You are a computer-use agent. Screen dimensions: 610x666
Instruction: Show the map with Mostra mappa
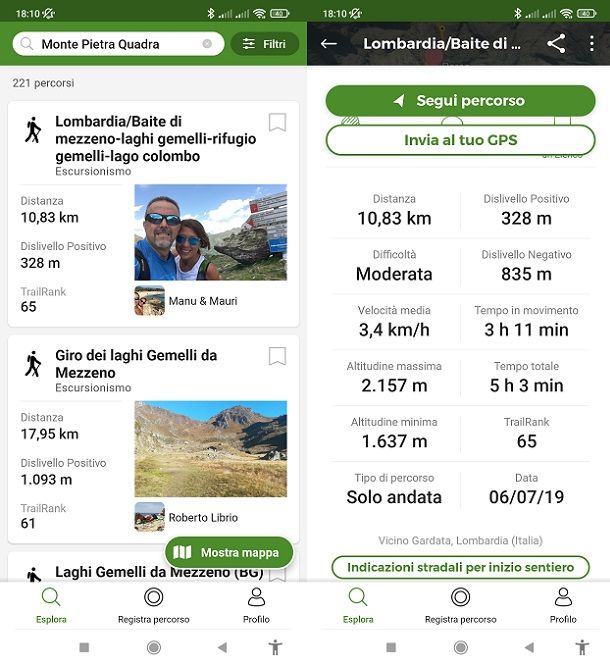coord(228,552)
